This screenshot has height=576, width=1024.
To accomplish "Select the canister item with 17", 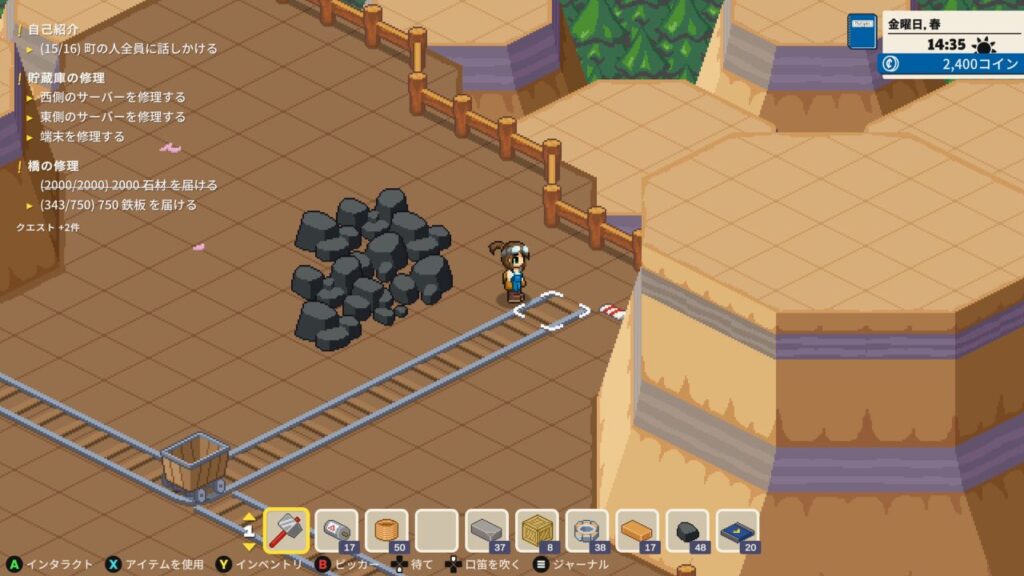I will pyautogui.click(x=337, y=531).
